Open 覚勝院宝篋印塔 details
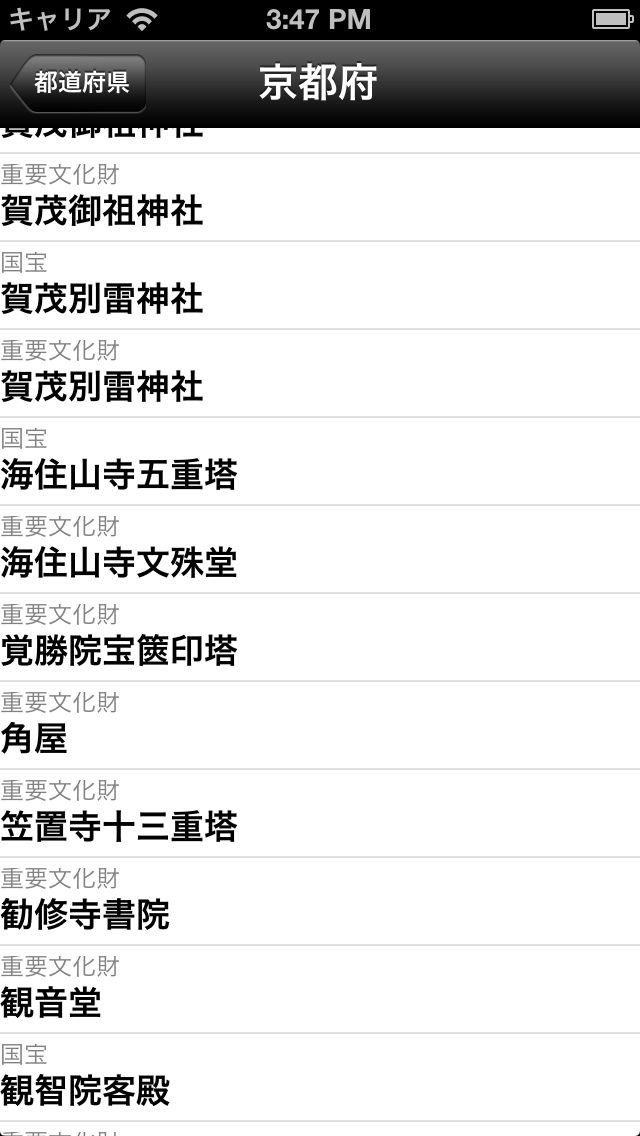The width and height of the screenshot is (640, 1136). click(x=320, y=638)
